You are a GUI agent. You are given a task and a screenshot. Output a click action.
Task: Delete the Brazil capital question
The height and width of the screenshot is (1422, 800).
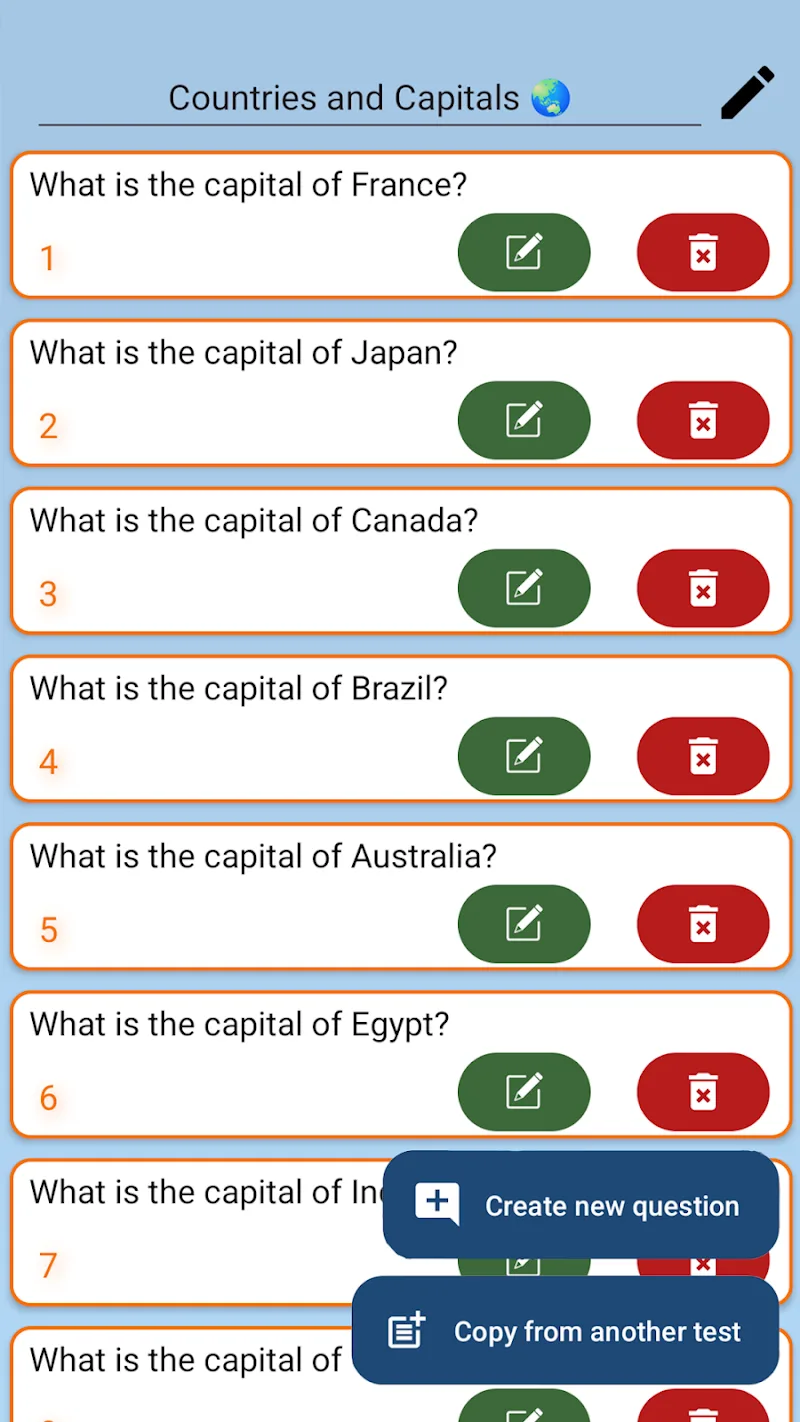tap(703, 756)
